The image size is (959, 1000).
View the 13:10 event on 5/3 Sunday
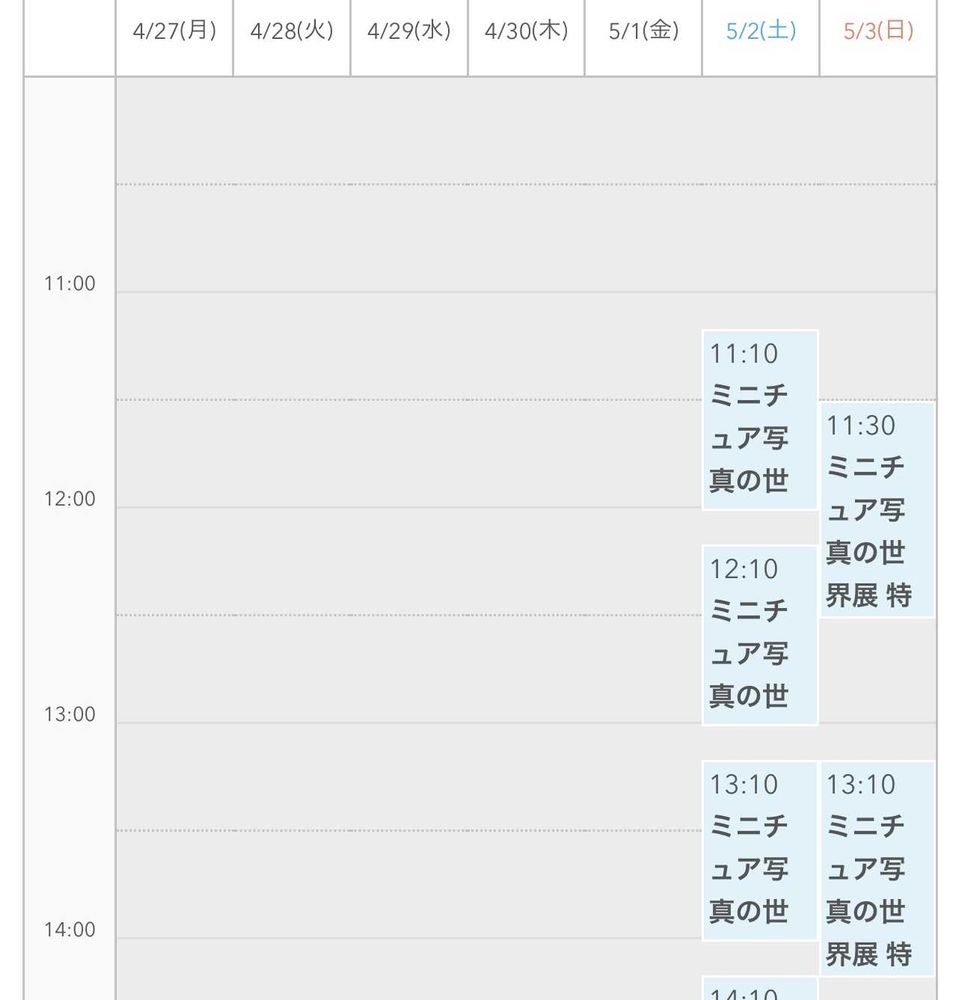pos(877,868)
